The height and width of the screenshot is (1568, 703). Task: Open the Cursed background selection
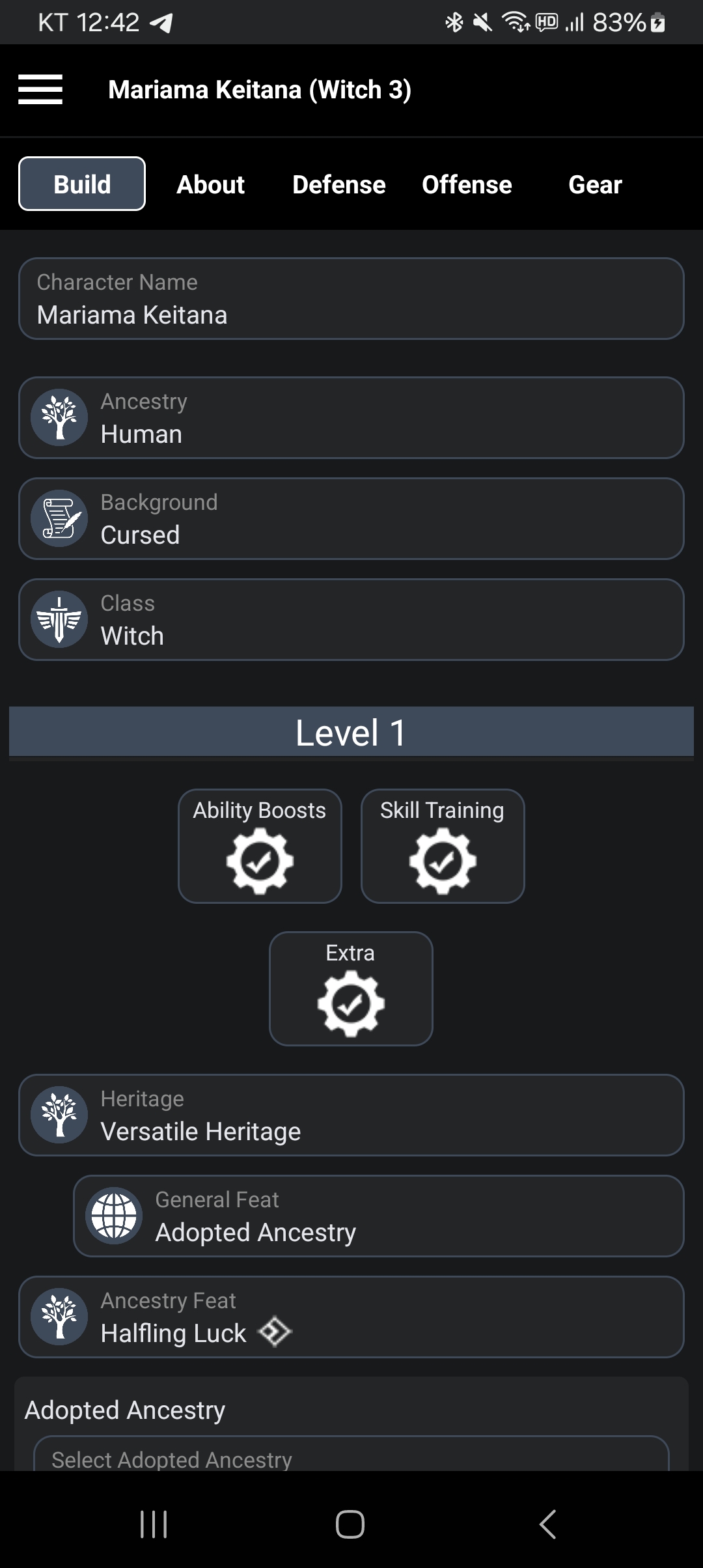click(351, 519)
